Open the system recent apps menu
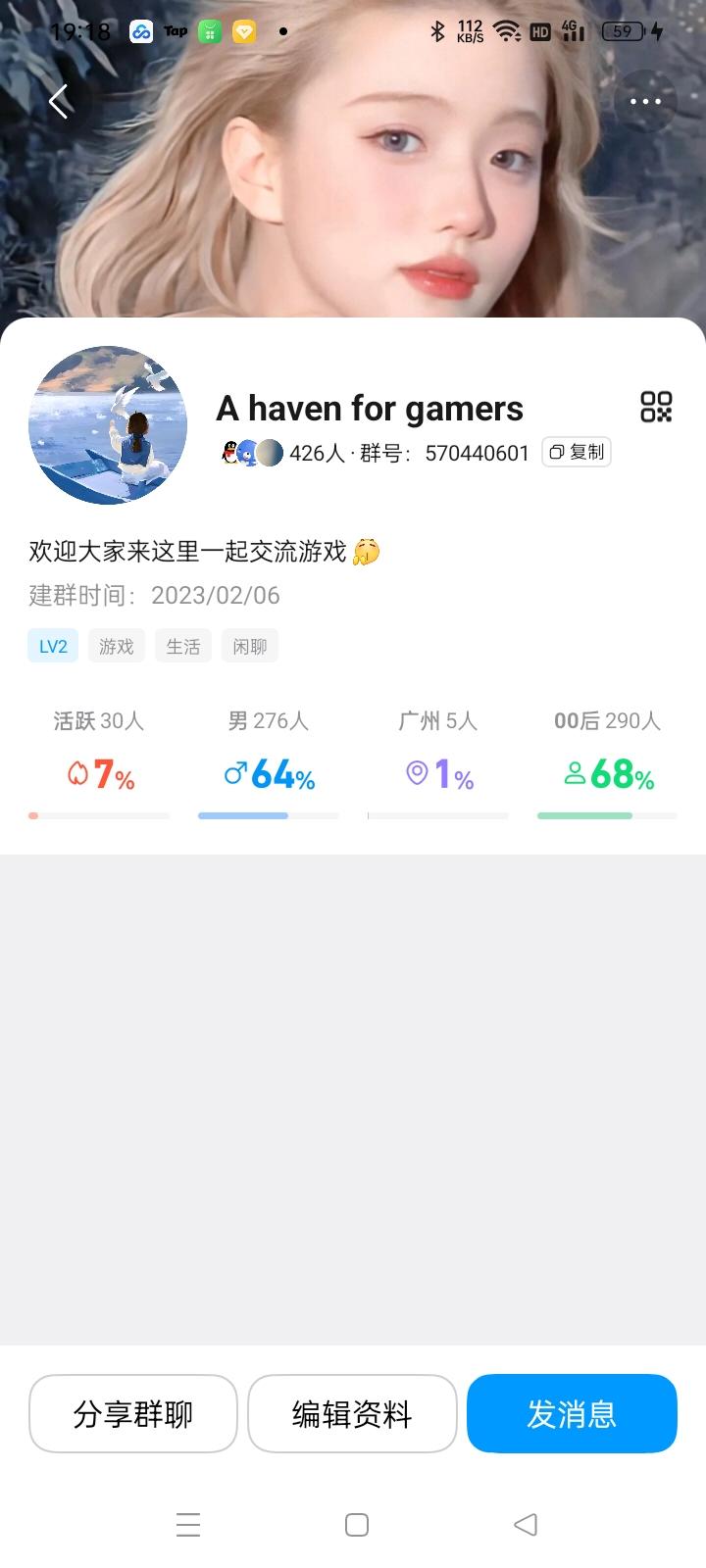This screenshot has width=706, height=1568. coord(188,1525)
